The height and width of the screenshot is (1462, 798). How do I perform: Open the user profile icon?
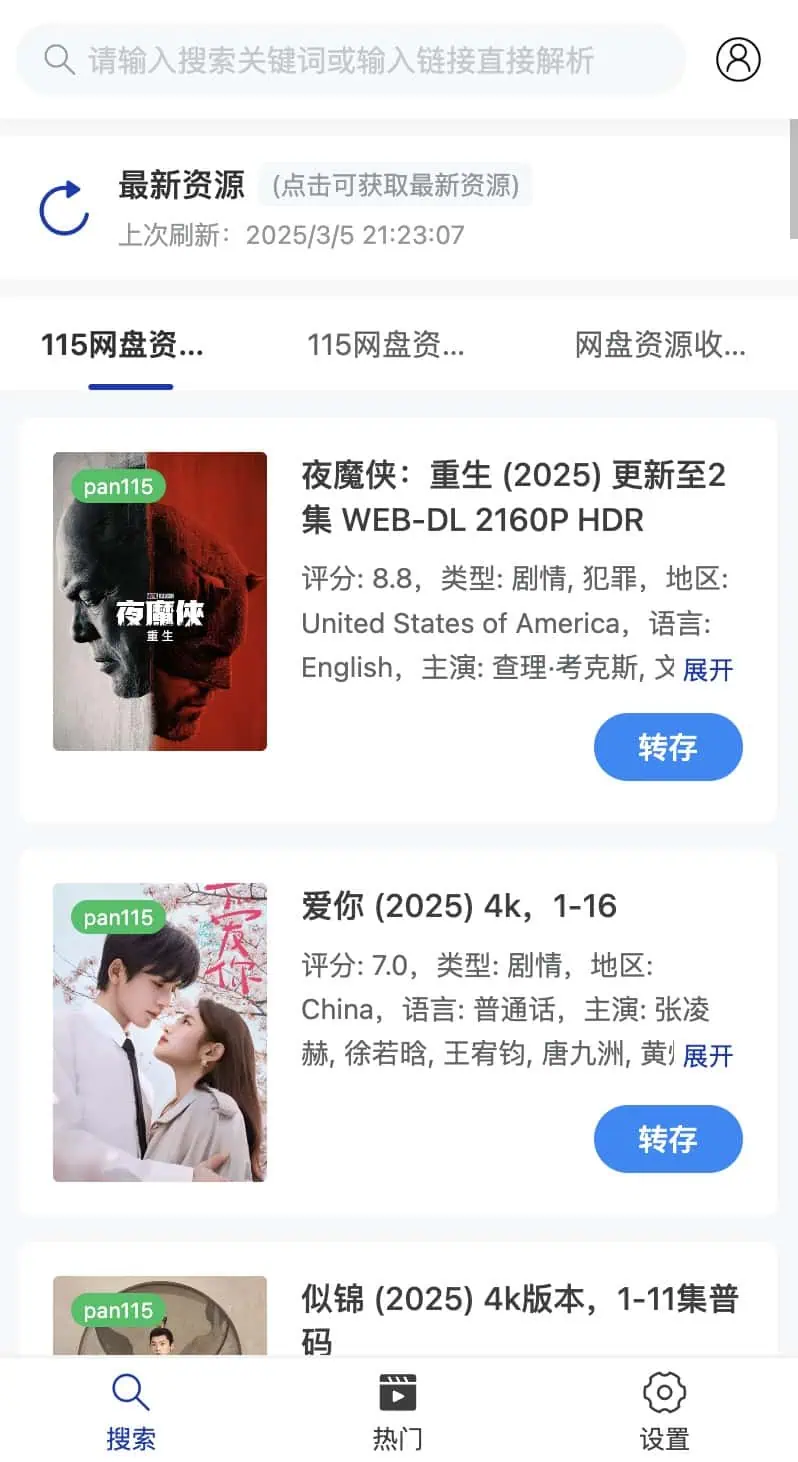(738, 58)
